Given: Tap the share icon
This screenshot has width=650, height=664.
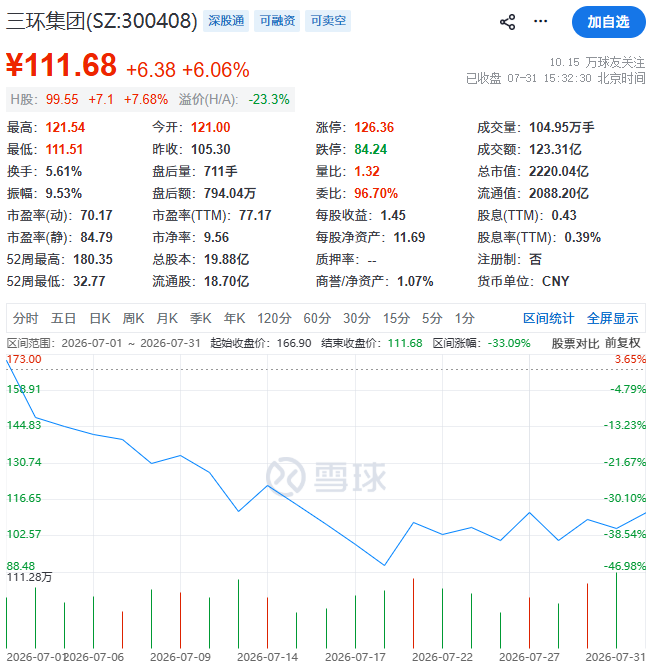Looking at the screenshot, I should pyautogui.click(x=507, y=22).
